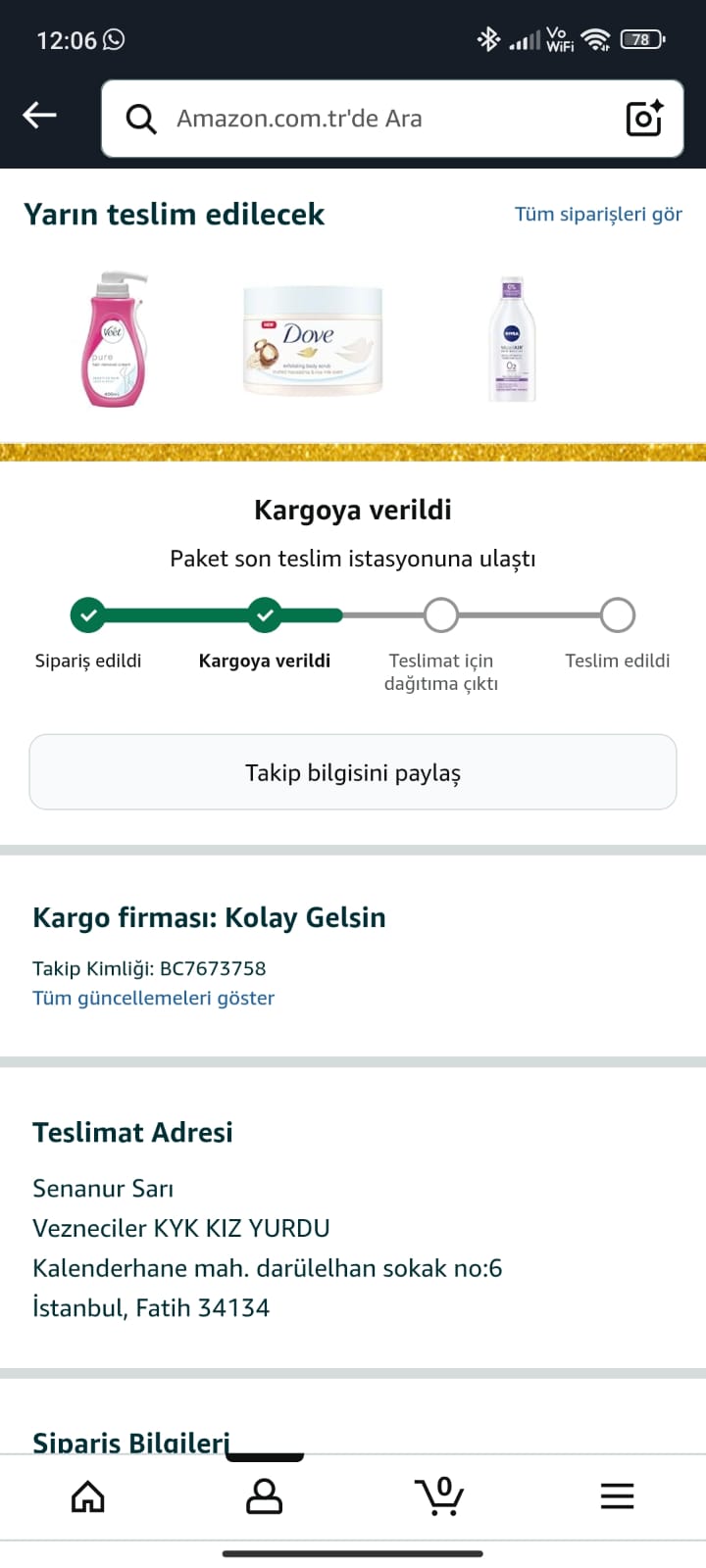
Task: Switch to the account profile tab
Action: (264, 1496)
